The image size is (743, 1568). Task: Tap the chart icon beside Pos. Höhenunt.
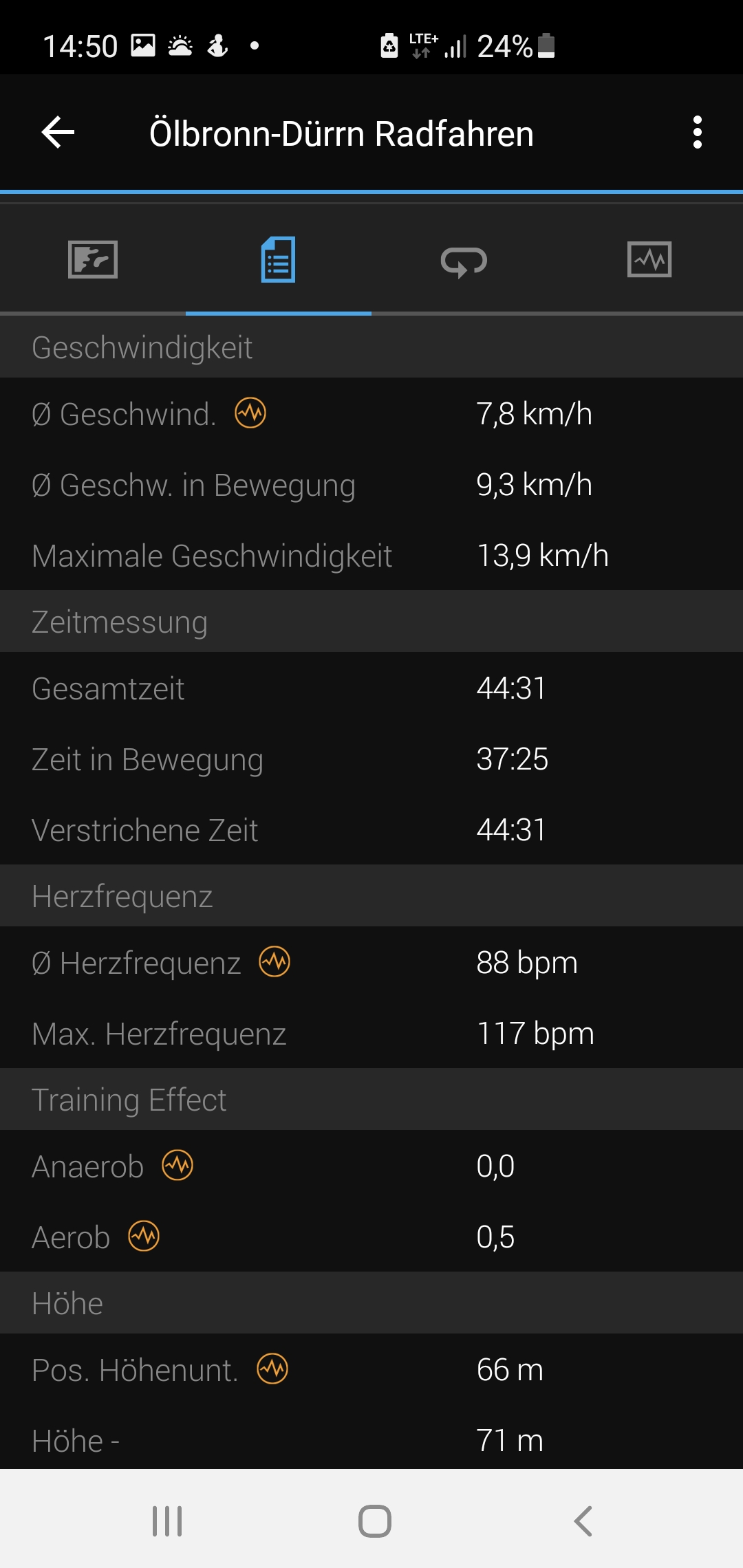(x=272, y=1369)
